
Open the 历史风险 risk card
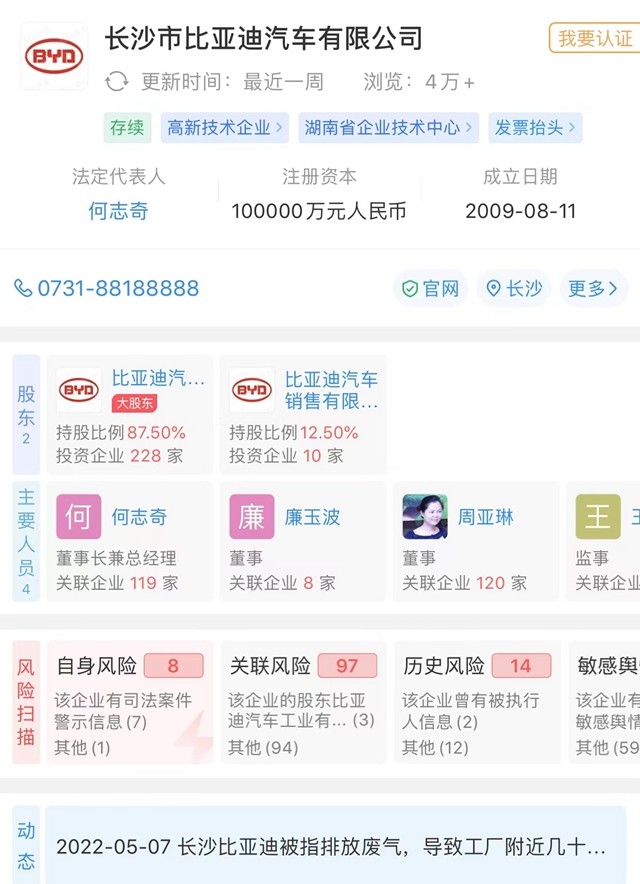click(477, 703)
